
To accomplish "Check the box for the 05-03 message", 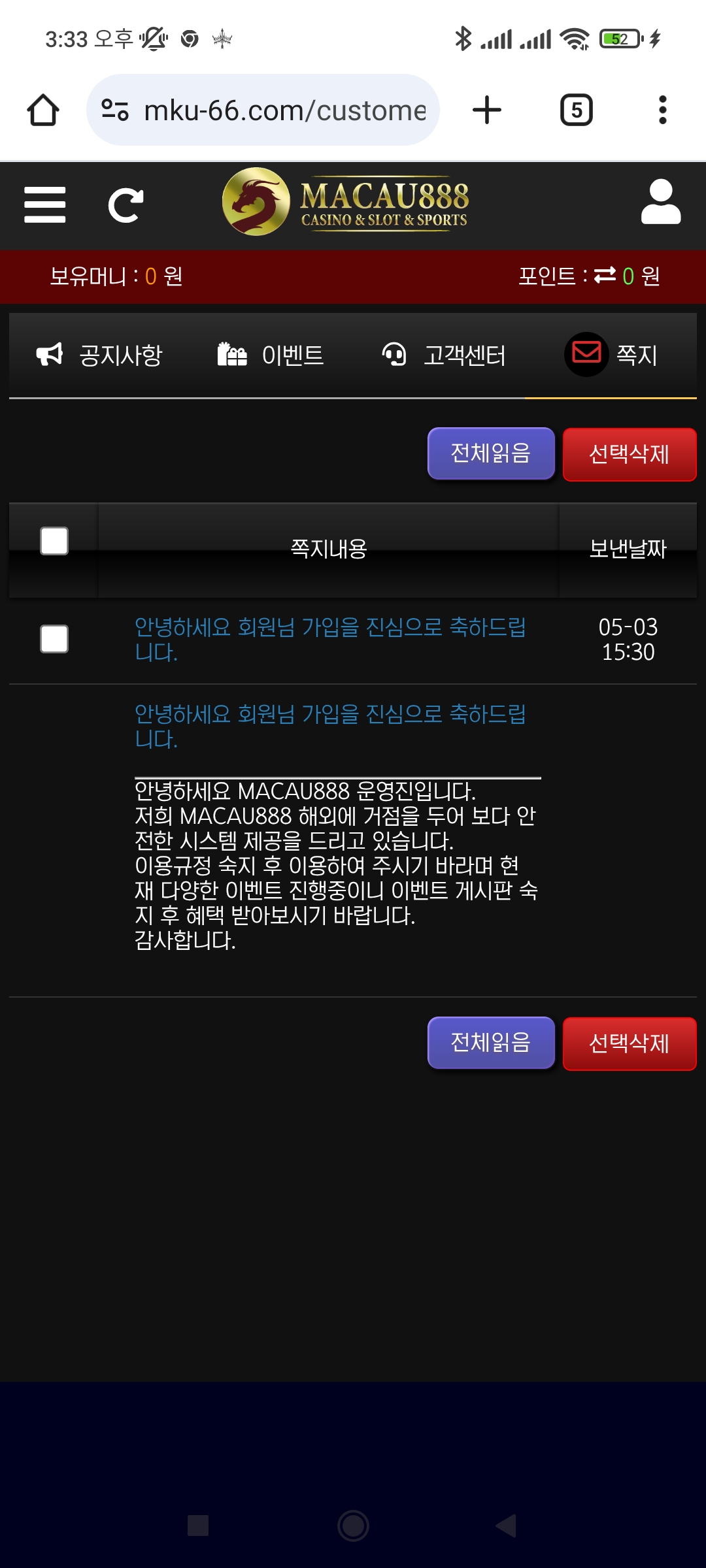I will tap(54, 639).
